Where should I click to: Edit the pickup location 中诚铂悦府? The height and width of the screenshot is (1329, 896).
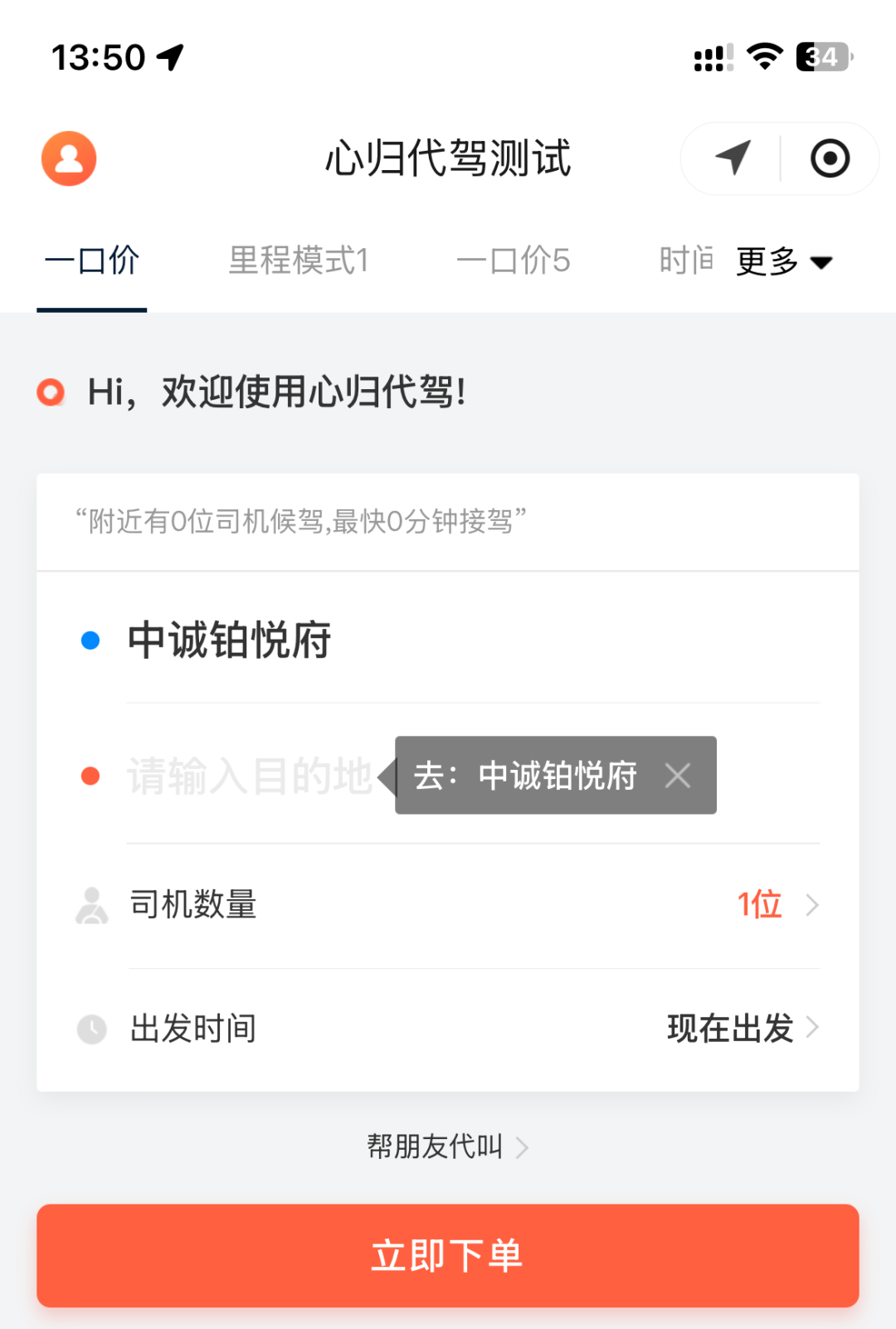click(230, 640)
